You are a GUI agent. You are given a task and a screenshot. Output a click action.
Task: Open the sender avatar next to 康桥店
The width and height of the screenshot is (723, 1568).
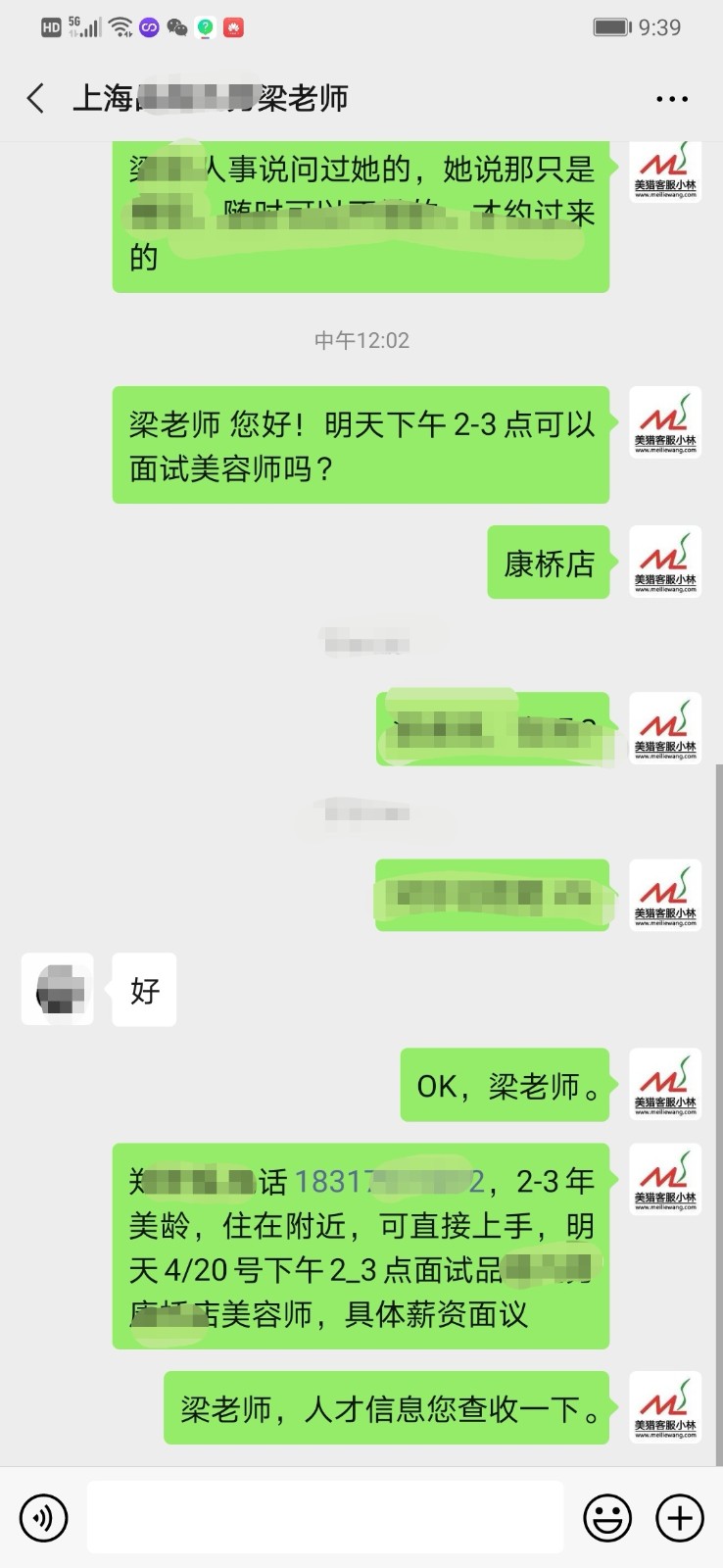click(665, 562)
